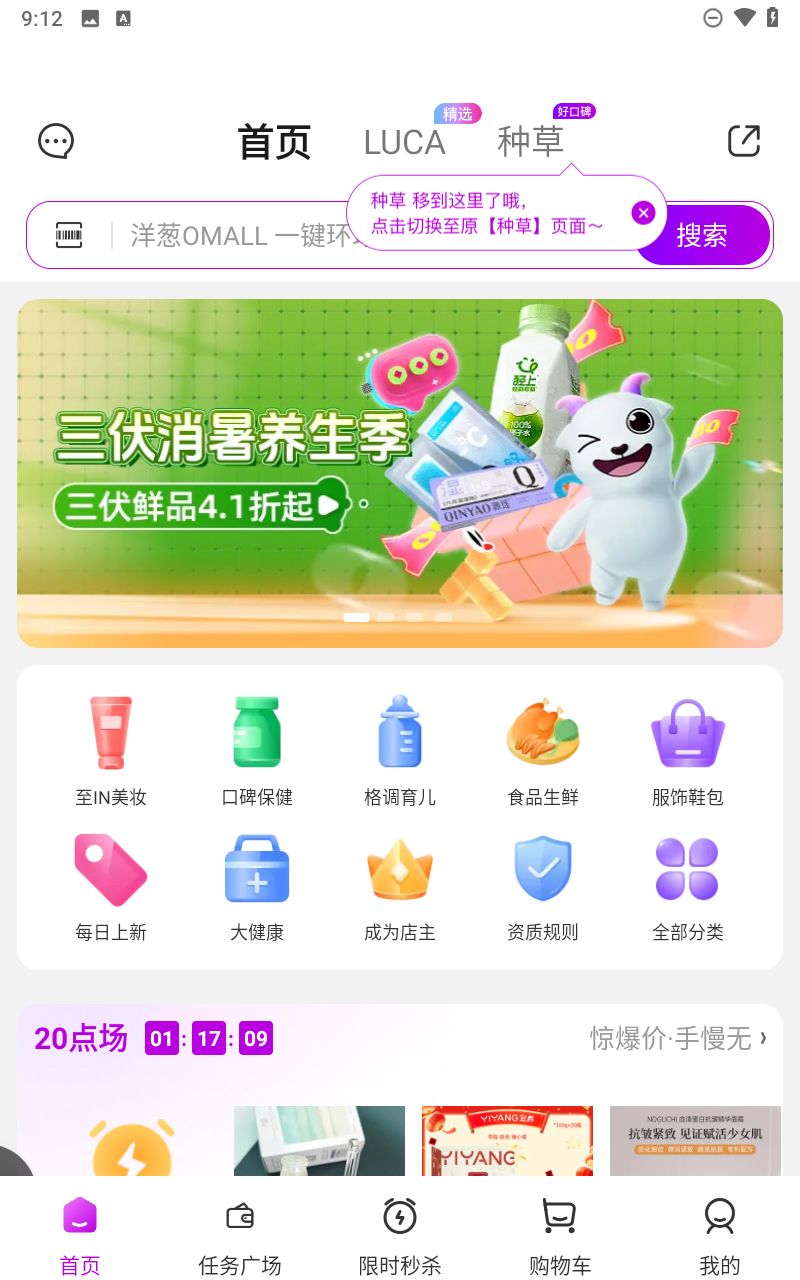The height and width of the screenshot is (1280, 800).
Task: Go to the 我的 profile tab
Action: pyautogui.click(x=719, y=1236)
